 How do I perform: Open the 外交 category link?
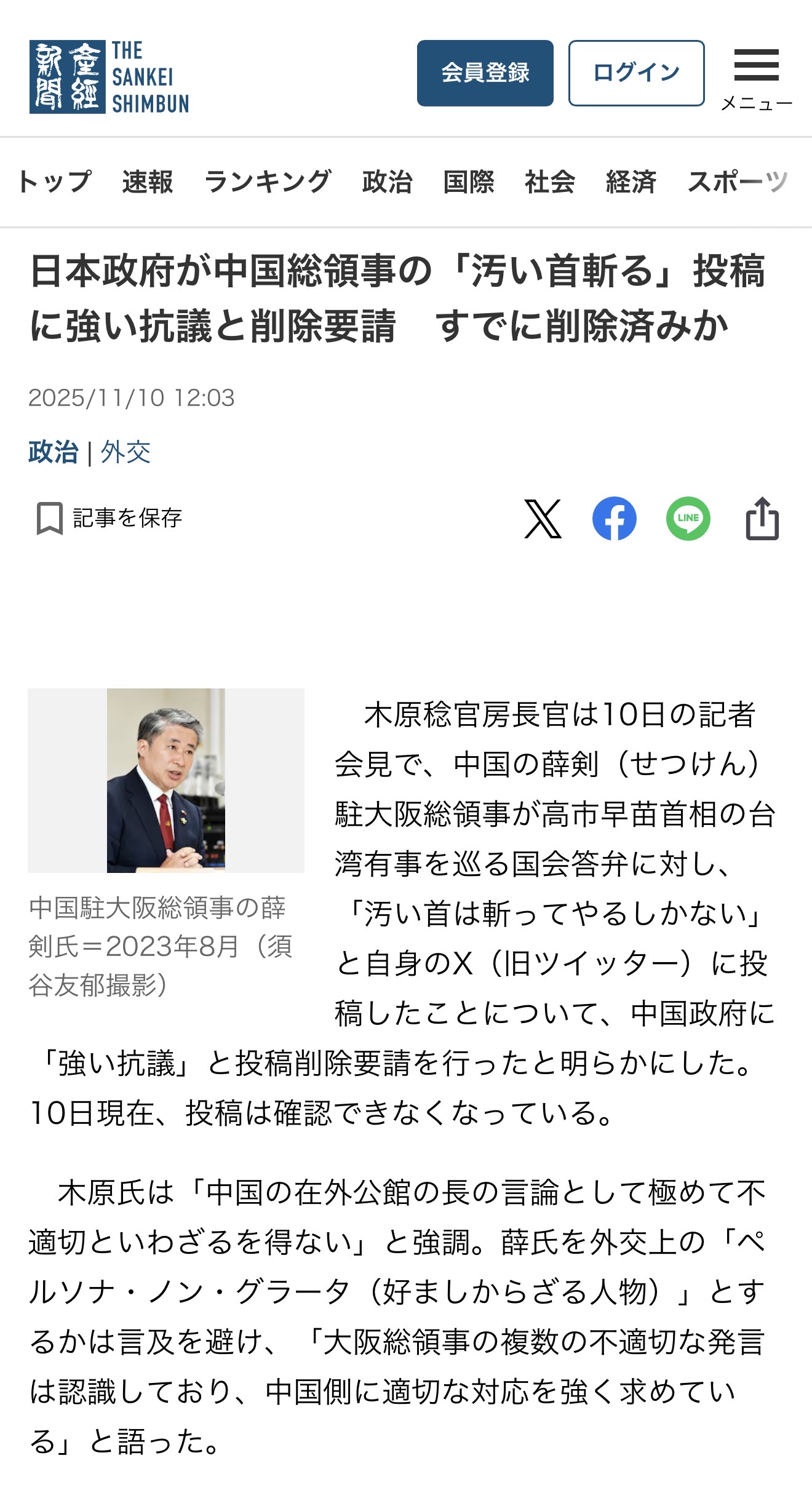[x=125, y=452]
